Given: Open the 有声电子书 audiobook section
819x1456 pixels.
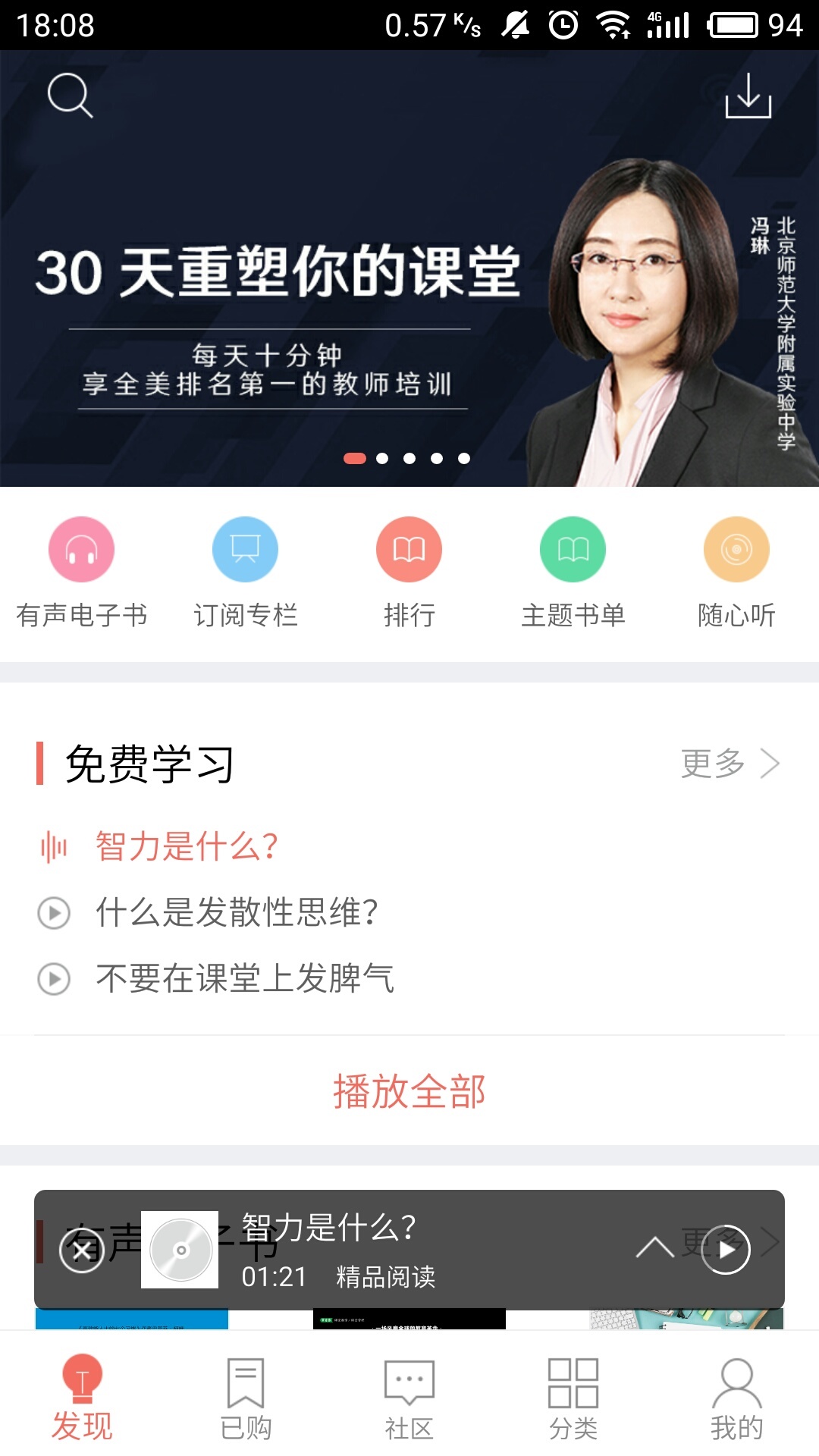Looking at the screenshot, I should tap(81, 569).
